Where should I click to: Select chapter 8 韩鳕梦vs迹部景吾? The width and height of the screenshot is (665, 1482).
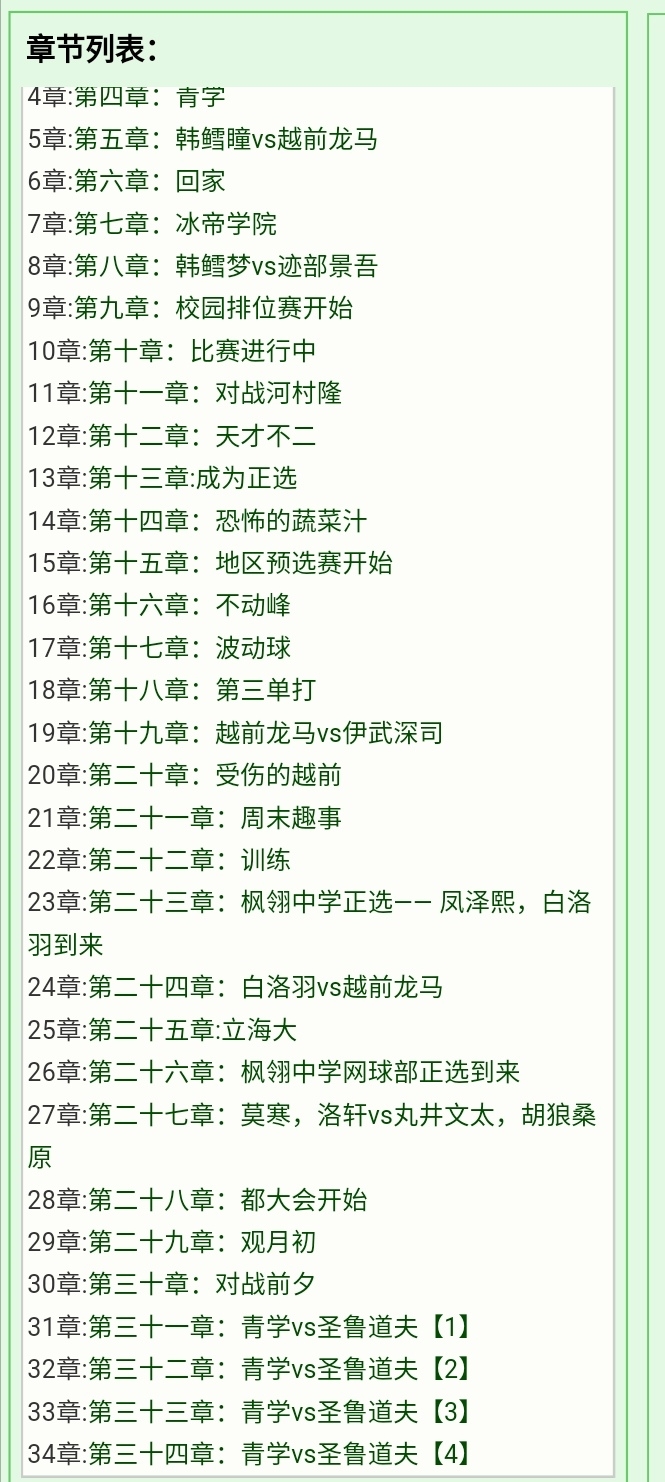coord(203,266)
